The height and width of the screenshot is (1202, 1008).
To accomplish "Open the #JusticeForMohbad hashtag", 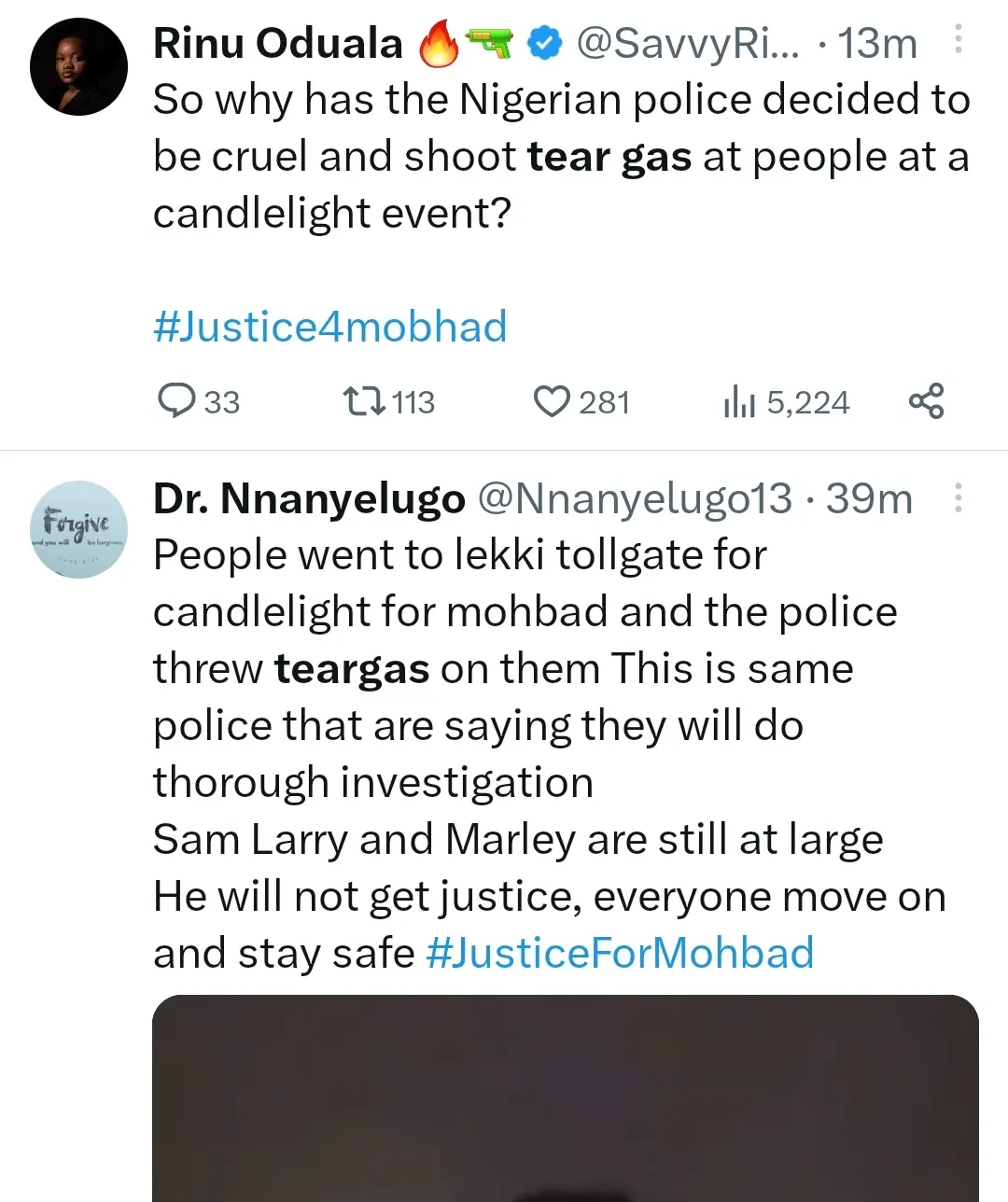I will tap(620, 953).
